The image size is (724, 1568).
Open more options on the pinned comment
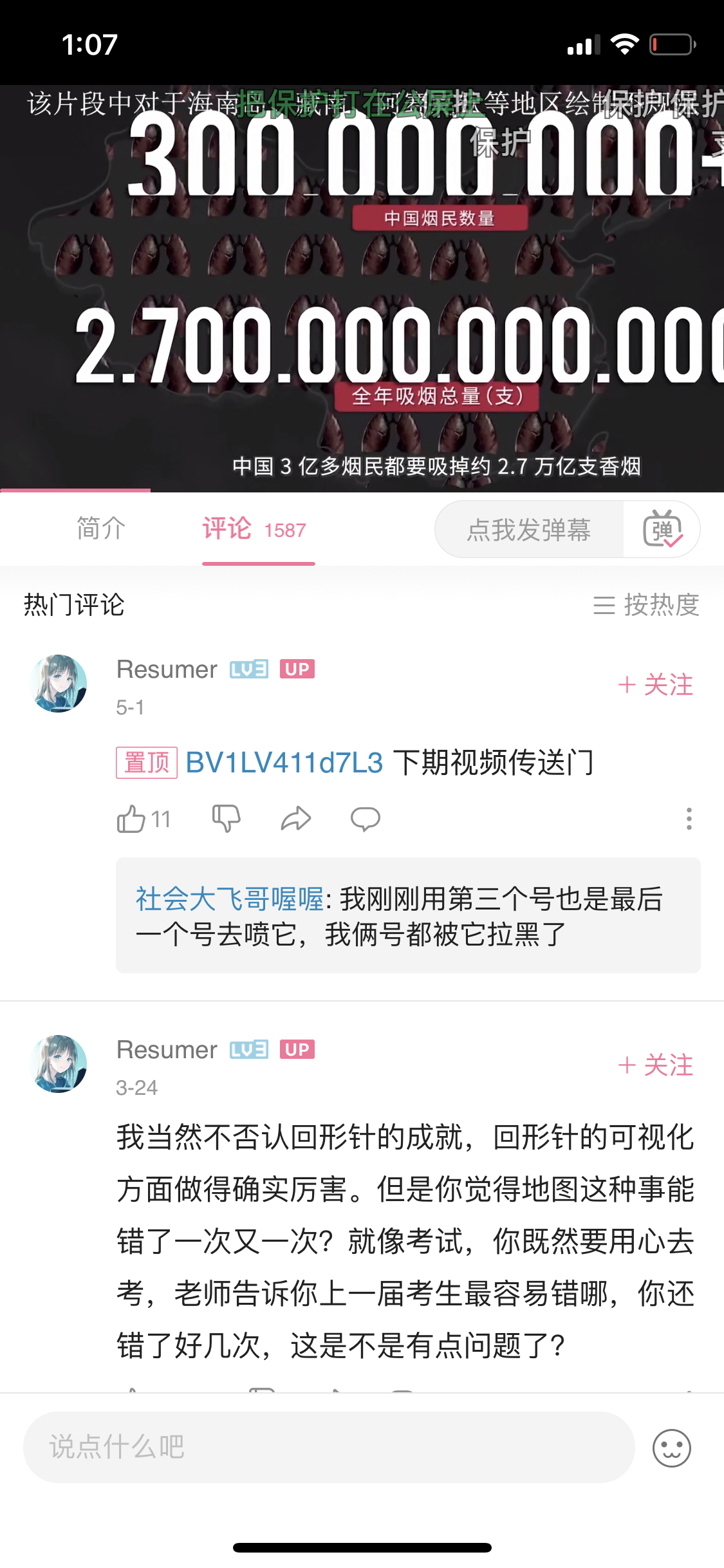tap(689, 819)
